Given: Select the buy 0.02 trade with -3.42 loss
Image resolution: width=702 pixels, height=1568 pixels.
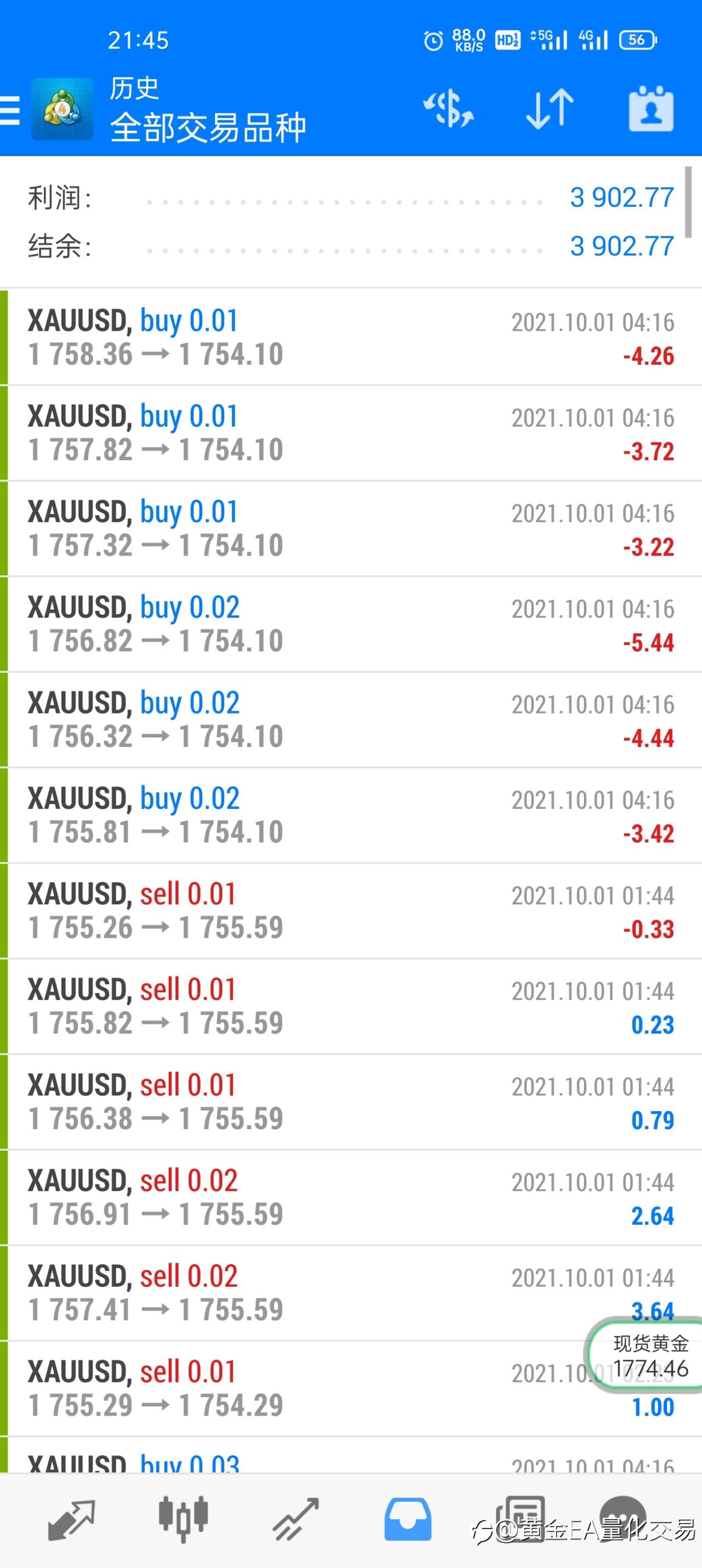Looking at the screenshot, I should pos(350,816).
